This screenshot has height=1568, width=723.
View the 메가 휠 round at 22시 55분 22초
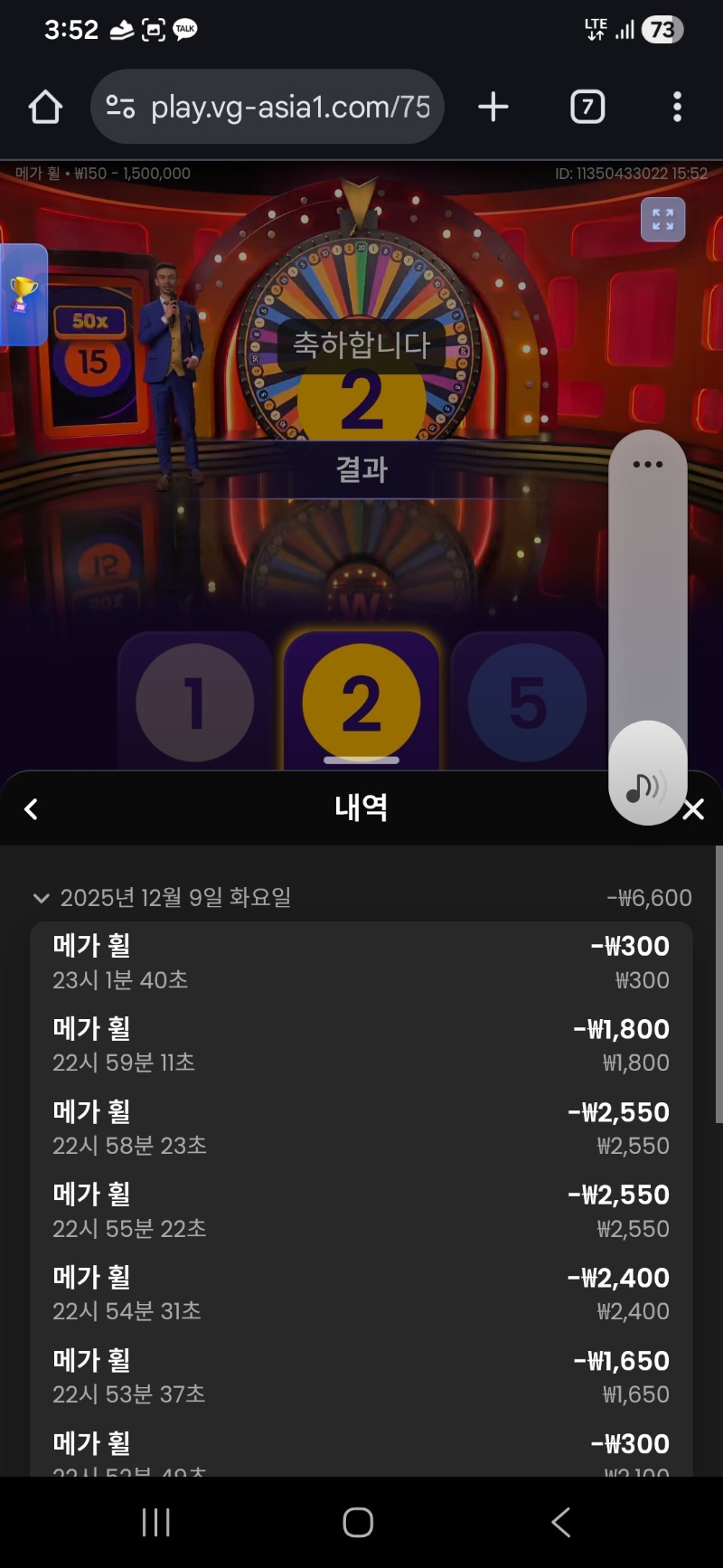click(361, 1211)
